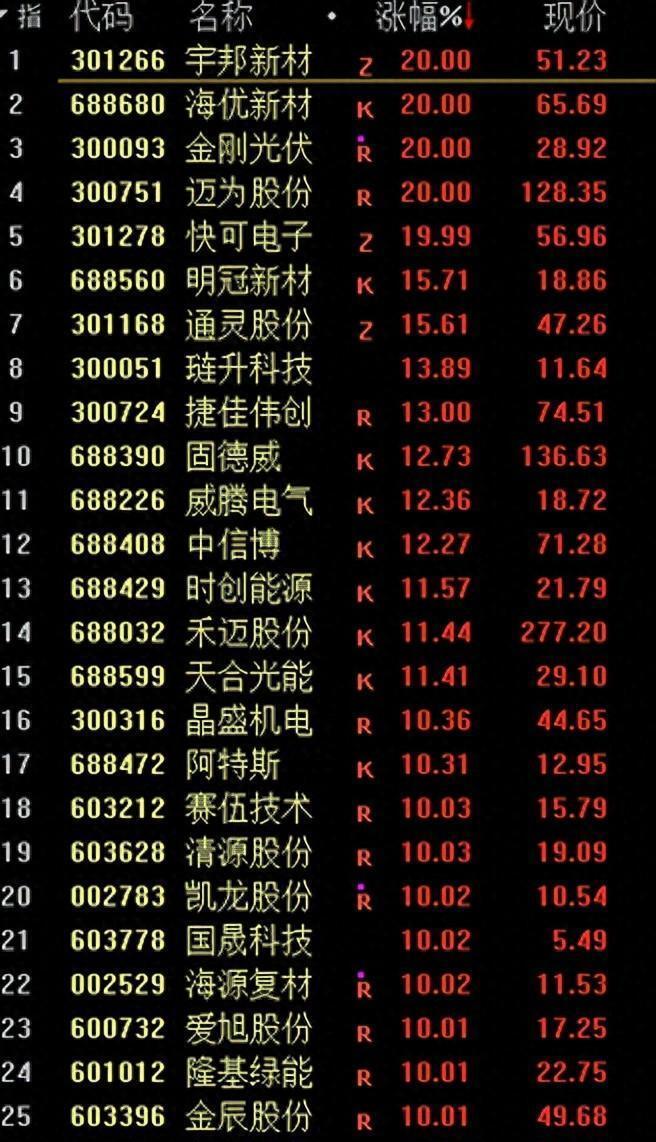
Task: Select 天合光能 stock
Action: [x=328, y=677]
